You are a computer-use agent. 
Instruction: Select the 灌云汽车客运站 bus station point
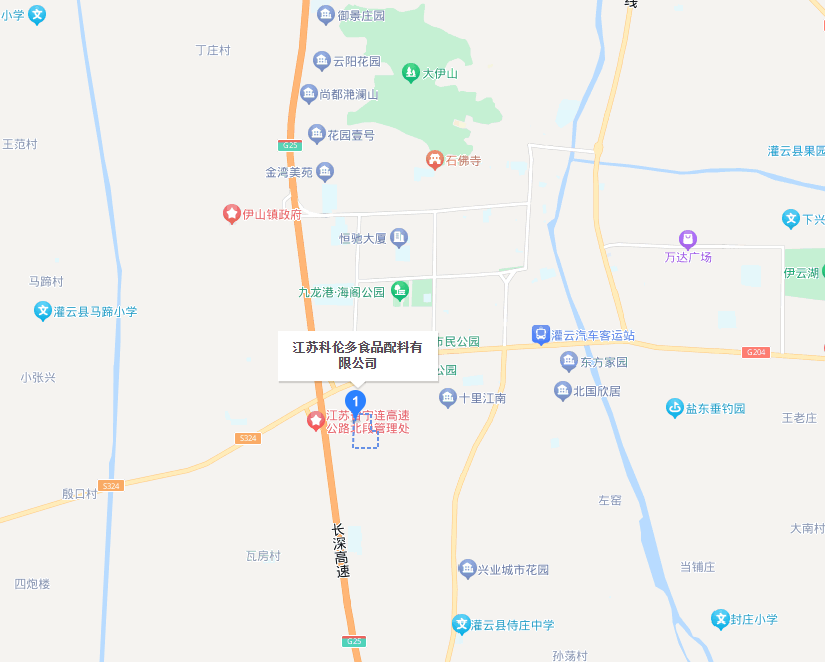[x=540, y=335]
